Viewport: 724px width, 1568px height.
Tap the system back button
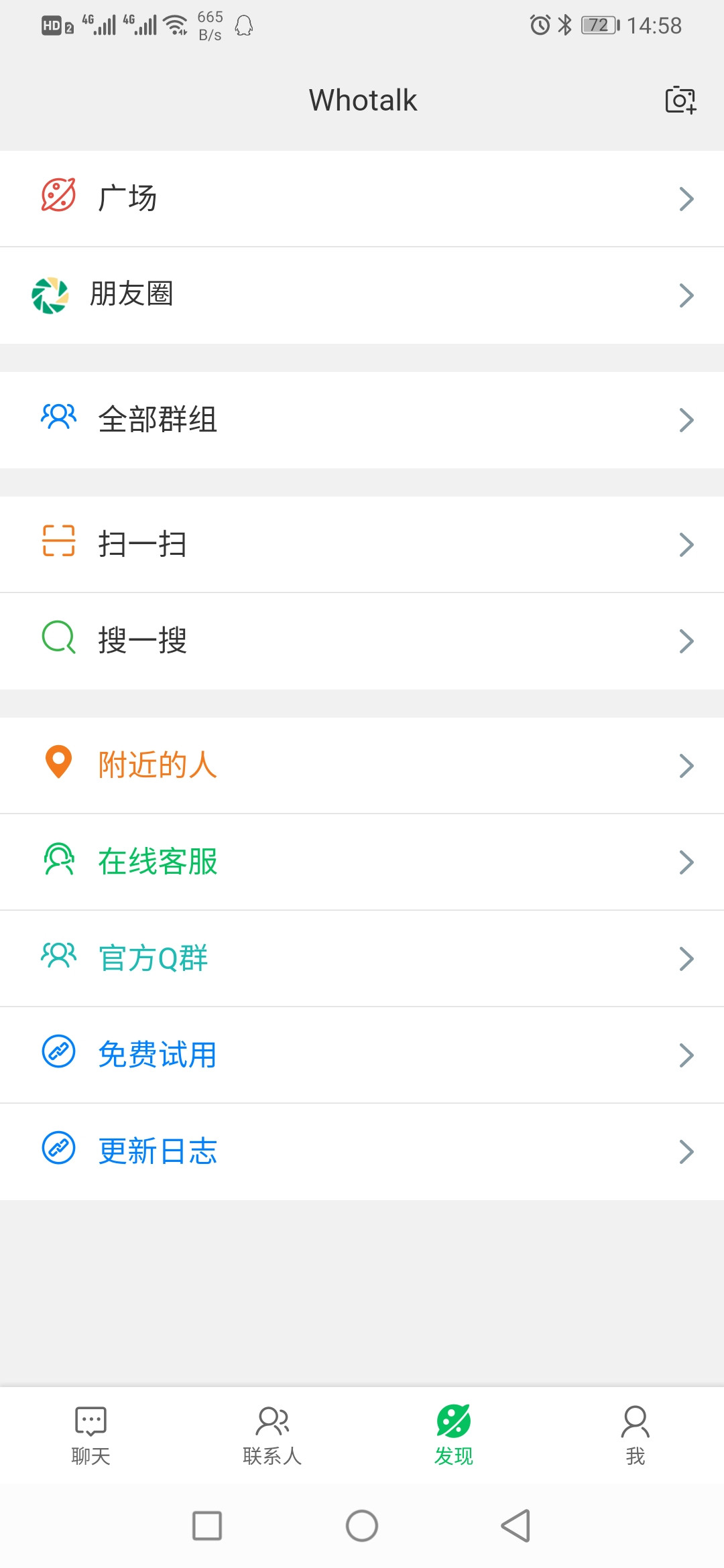click(516, 1526)
